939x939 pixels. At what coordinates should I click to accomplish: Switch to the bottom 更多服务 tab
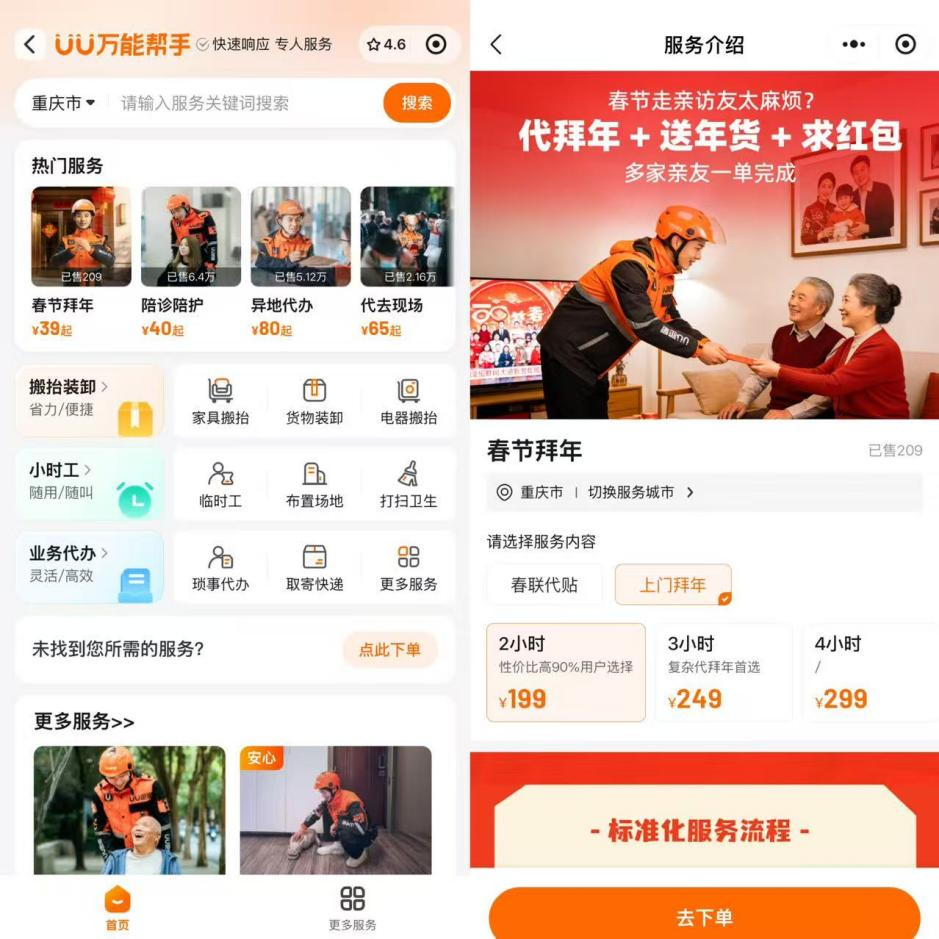click(352, 907)
